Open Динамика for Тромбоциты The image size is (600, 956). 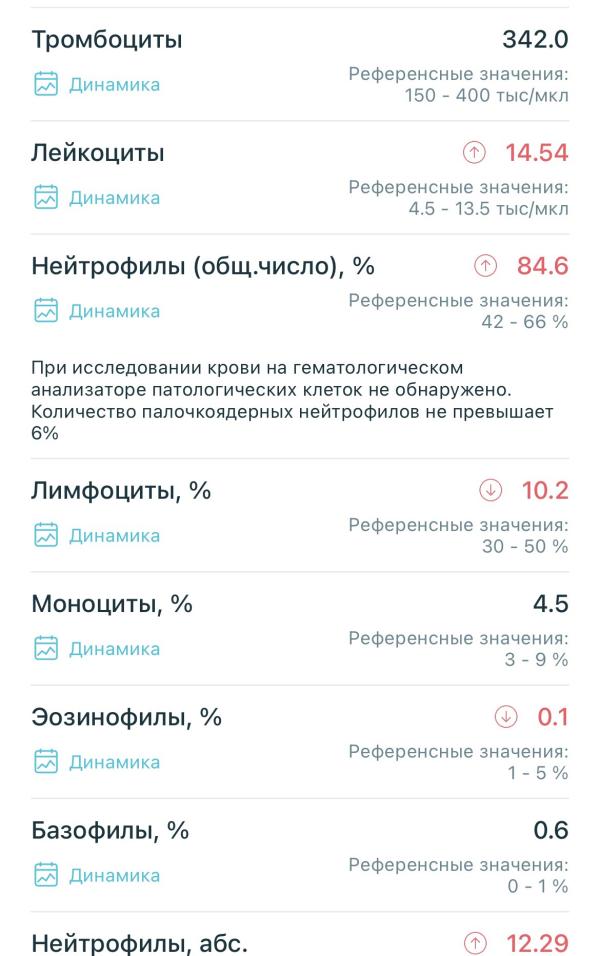[x=96, y=85]
